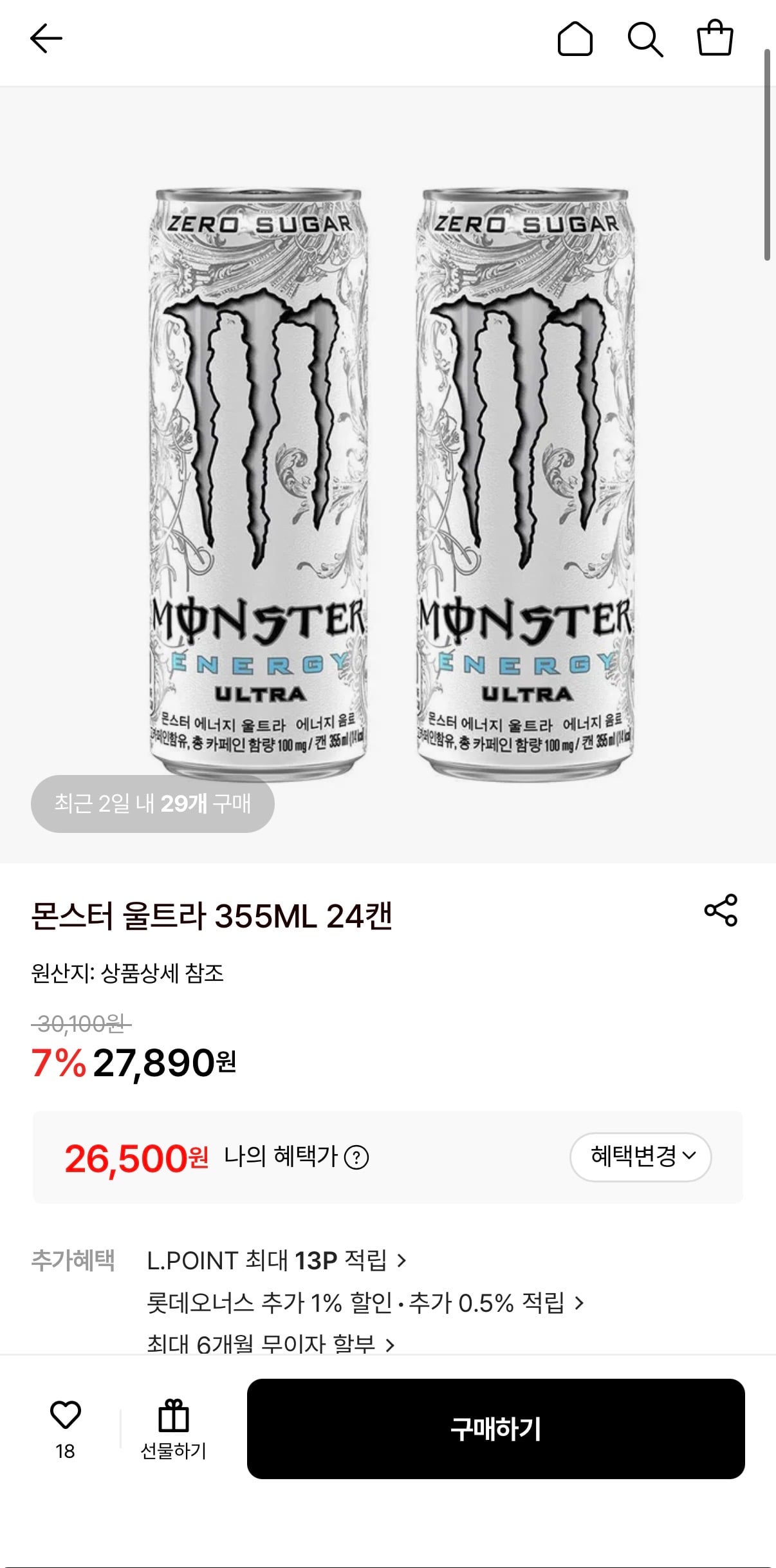Open the 혜택변경 dropdown

point(640,1156)
